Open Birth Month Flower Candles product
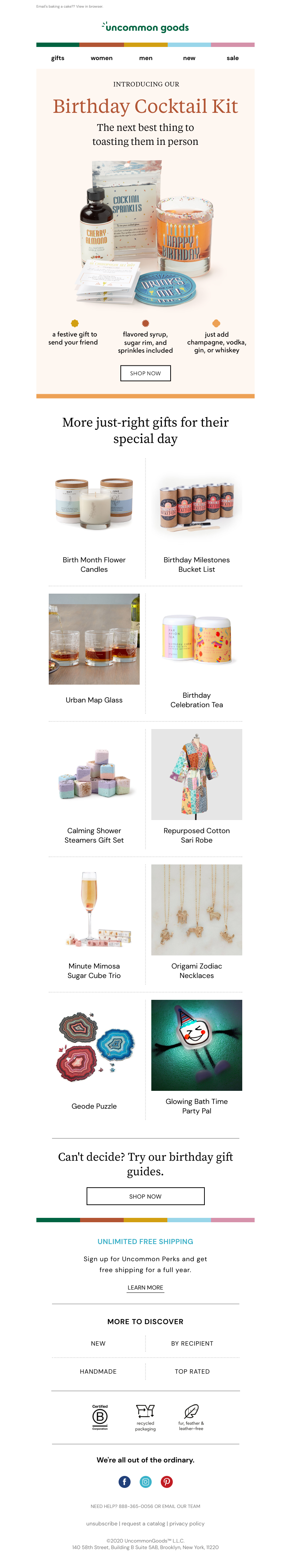Viewport: 291px width, 1568px height. (94, 564)
